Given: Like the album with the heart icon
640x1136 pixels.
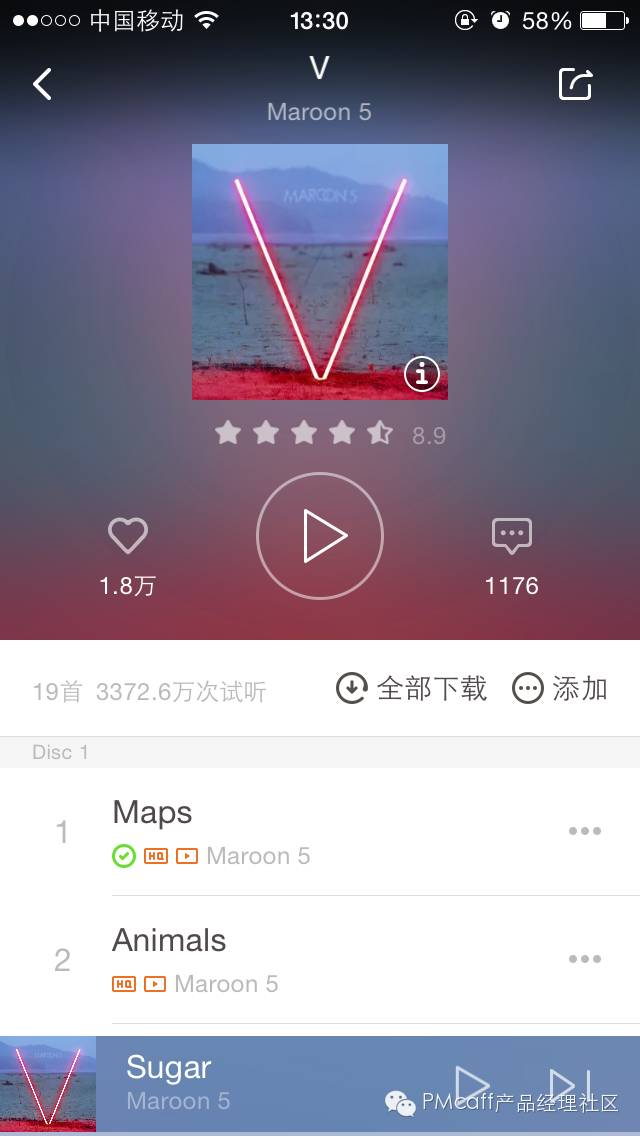Looking at the screenshot, I should (x=128, y=537).
